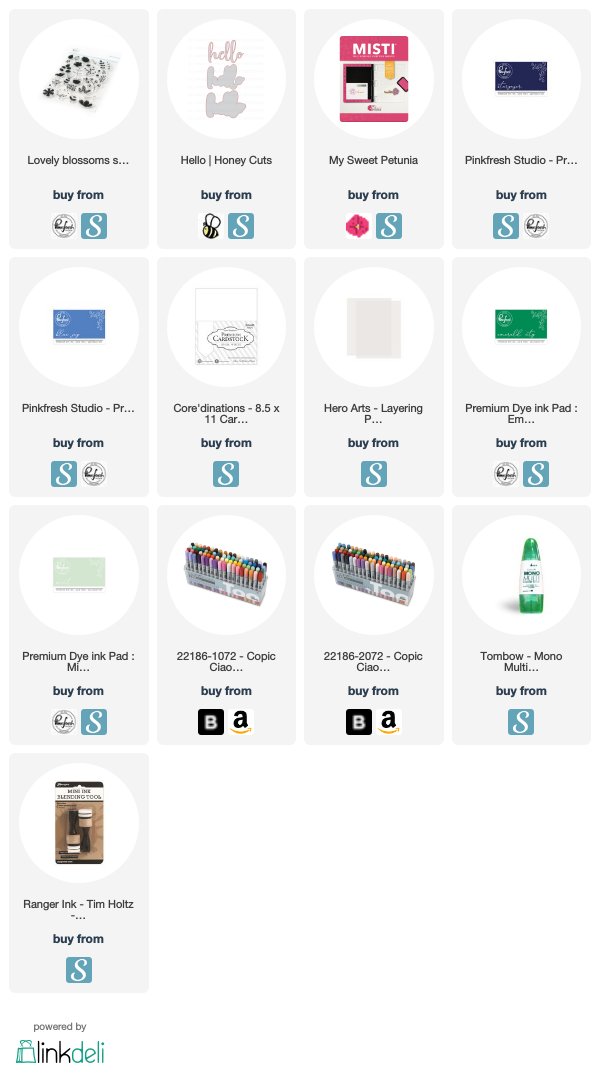The height and width of the screenshot is (1073, 600).
Task: Tap the pink flower shop icon under My Sweet Petunia
Action: click(358, 226)
